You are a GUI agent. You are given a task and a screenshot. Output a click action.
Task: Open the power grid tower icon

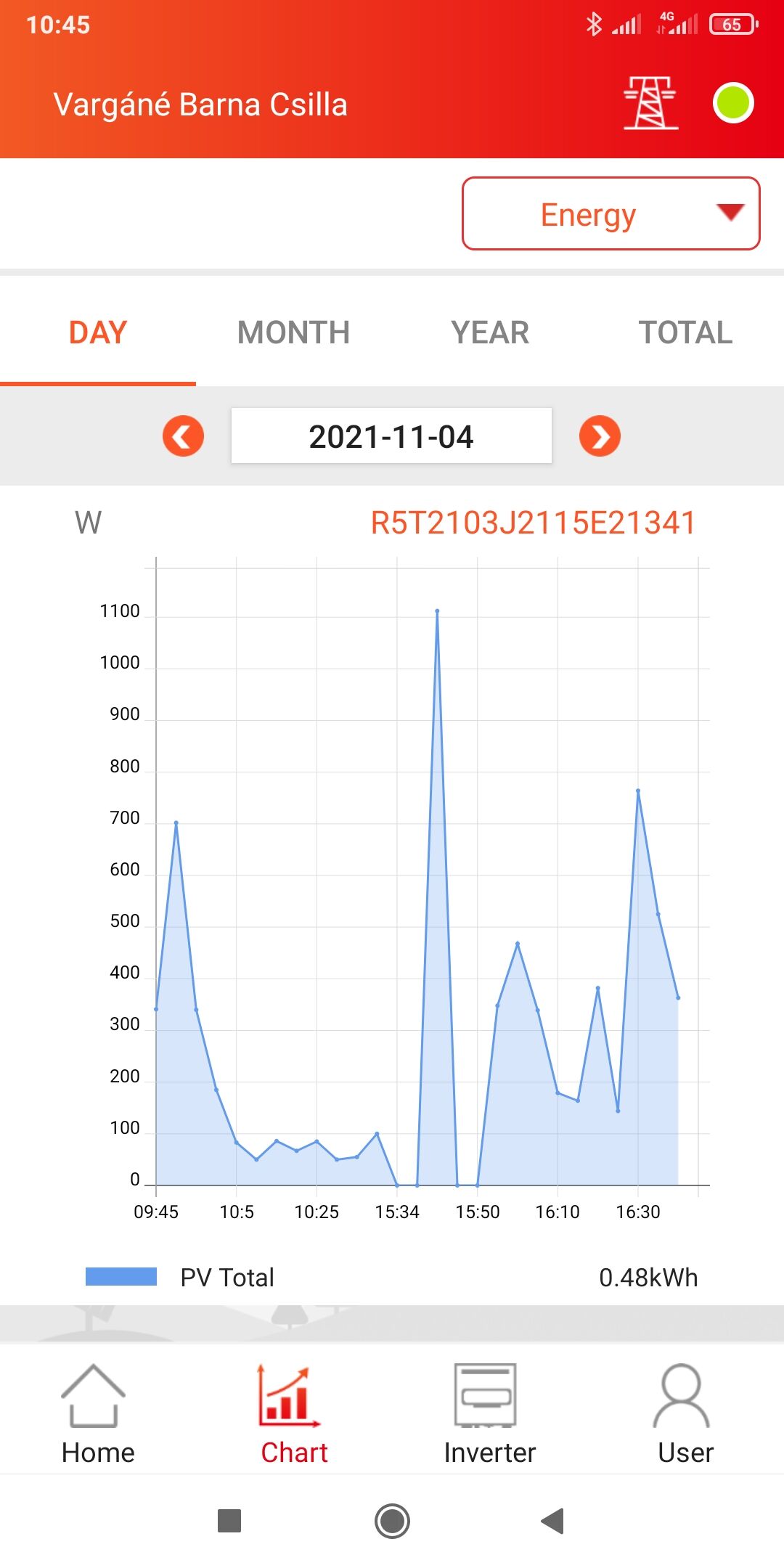650,103
